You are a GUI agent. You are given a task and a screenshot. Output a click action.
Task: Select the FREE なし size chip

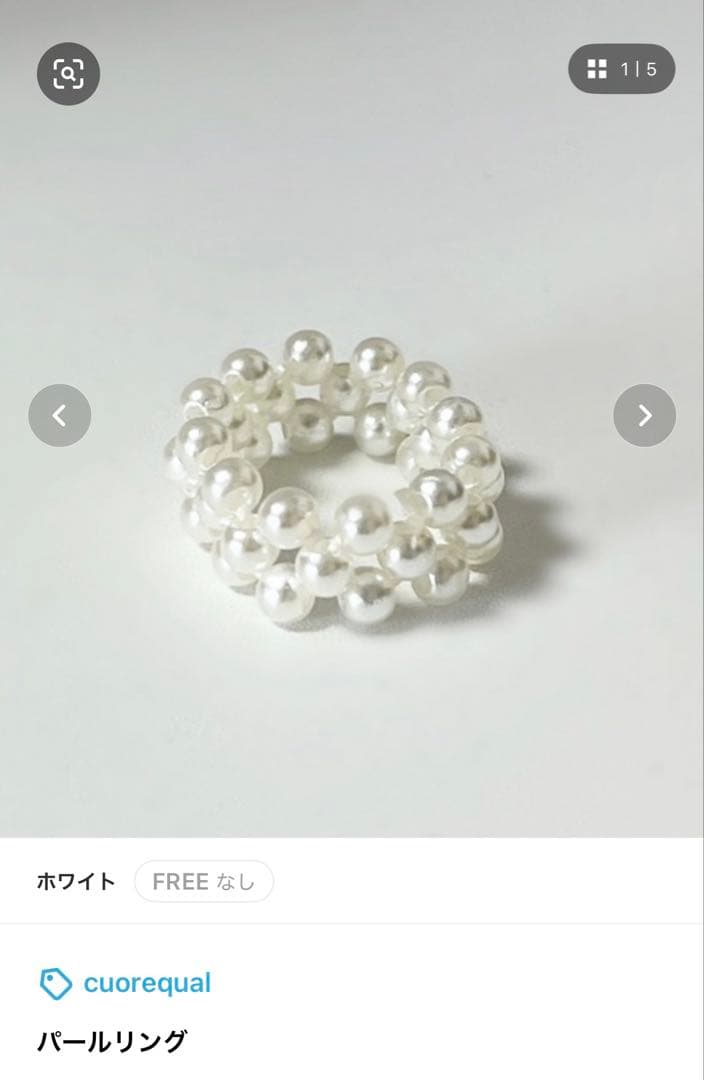pos(204,881)
